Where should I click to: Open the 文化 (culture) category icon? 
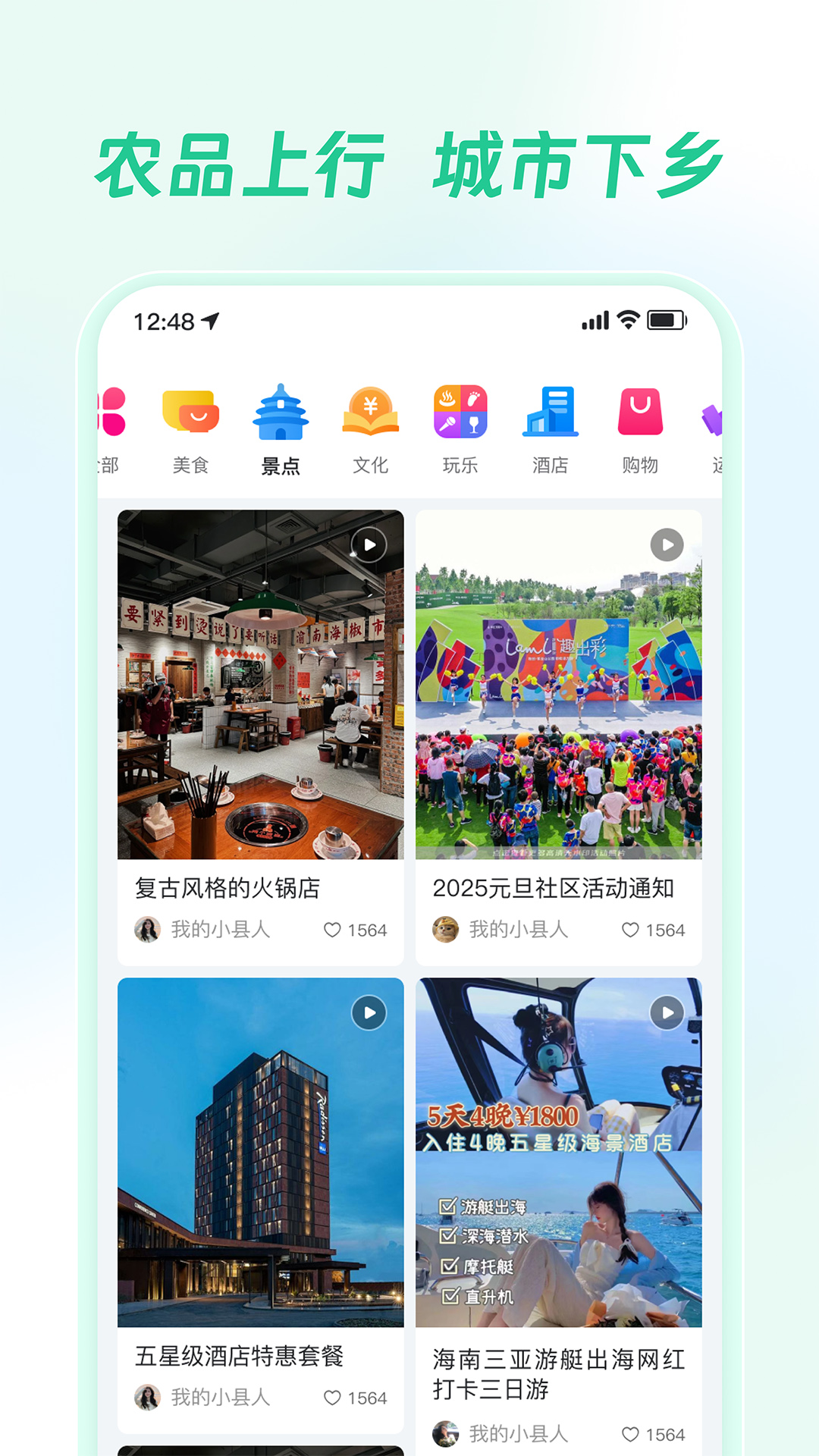pyautogui.click(x=371, y=413)
